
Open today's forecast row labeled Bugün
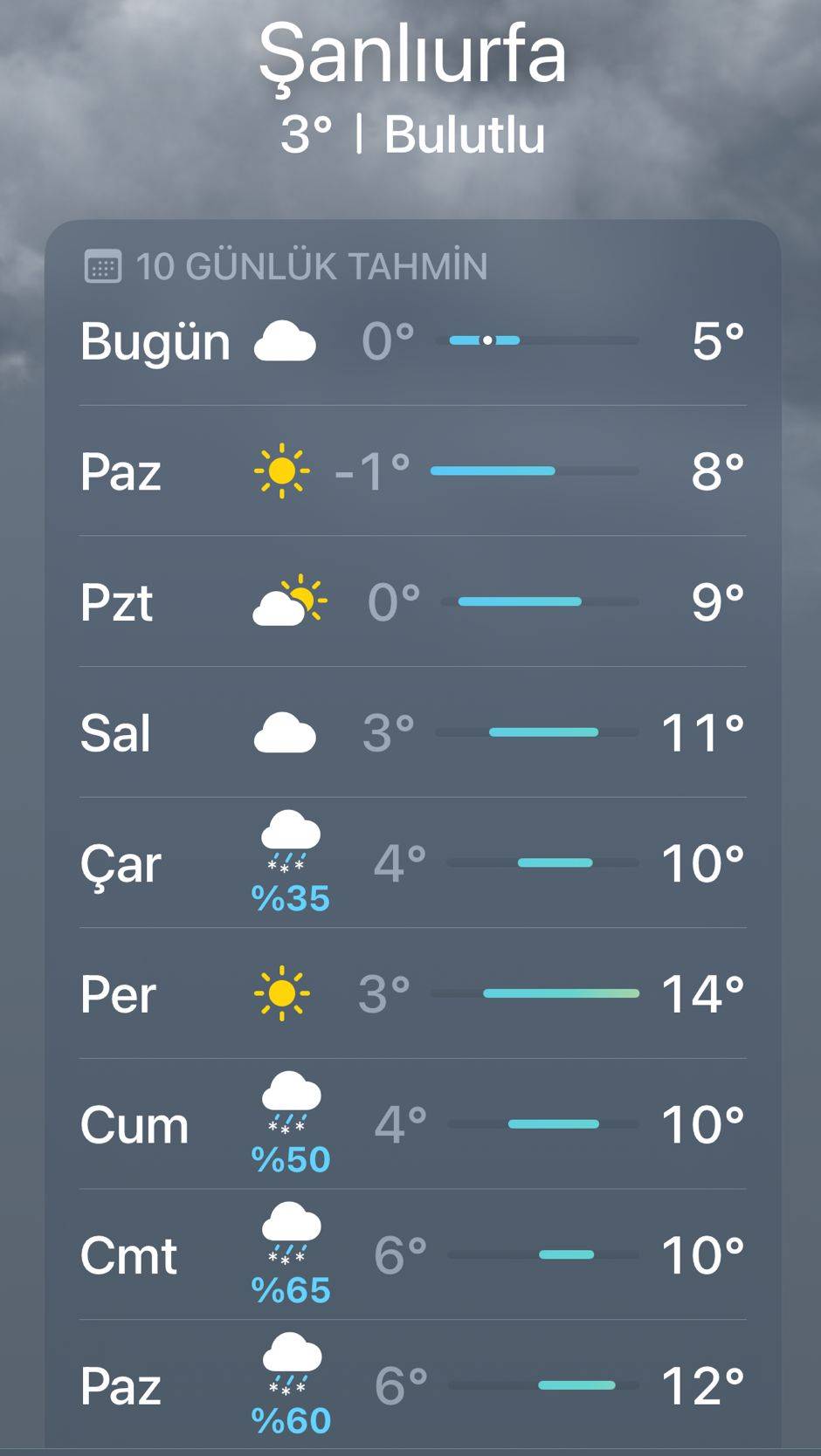pyautogui.click(x=412, y=340)
